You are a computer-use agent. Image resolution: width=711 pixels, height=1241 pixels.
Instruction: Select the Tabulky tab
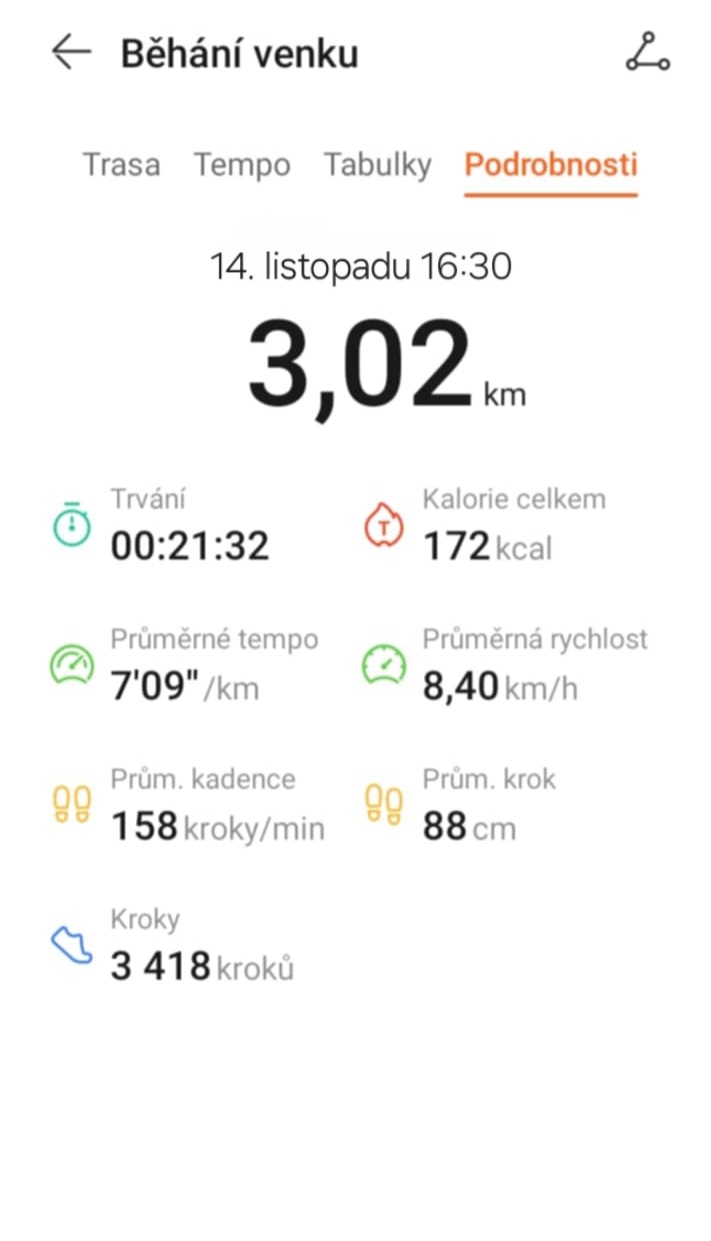(x=377, y=165)
